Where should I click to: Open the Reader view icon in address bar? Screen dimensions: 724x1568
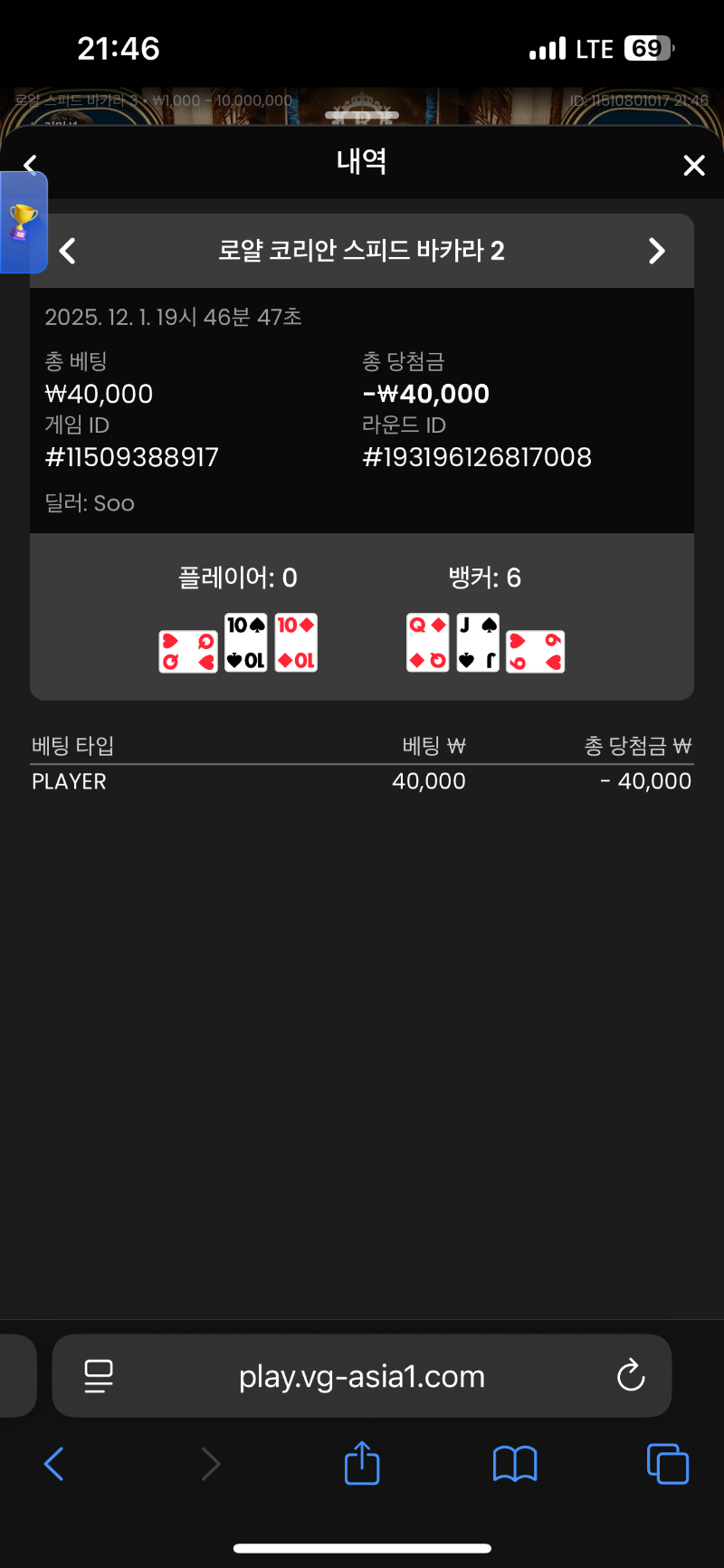pyautogui.click(x=98, y=1375)
